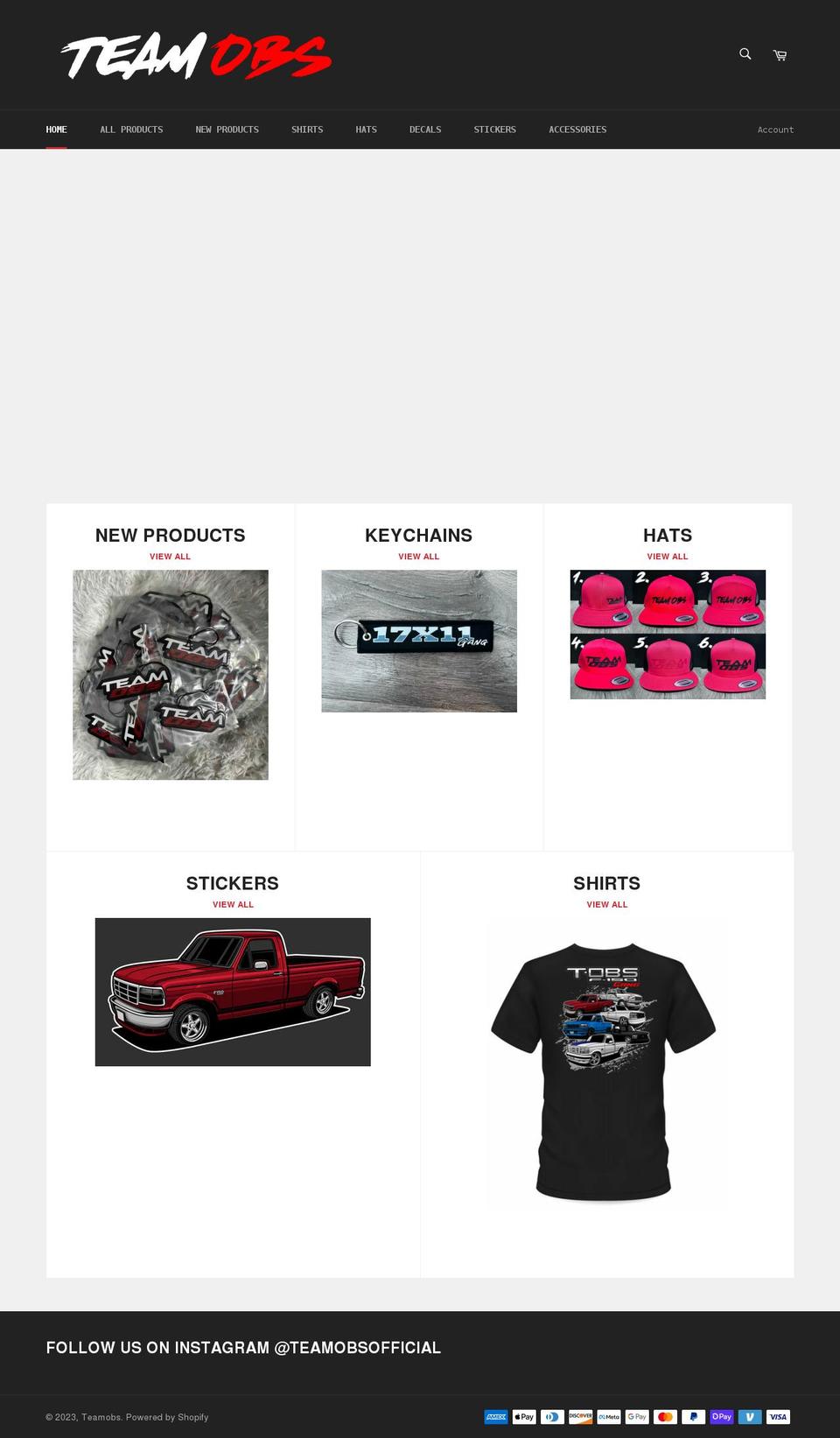Image resolution: width=840 pixels, height=1438 pixels.
Task: Click VIEW ALL under NEW PRODUCTS
Action: [170, 556]
